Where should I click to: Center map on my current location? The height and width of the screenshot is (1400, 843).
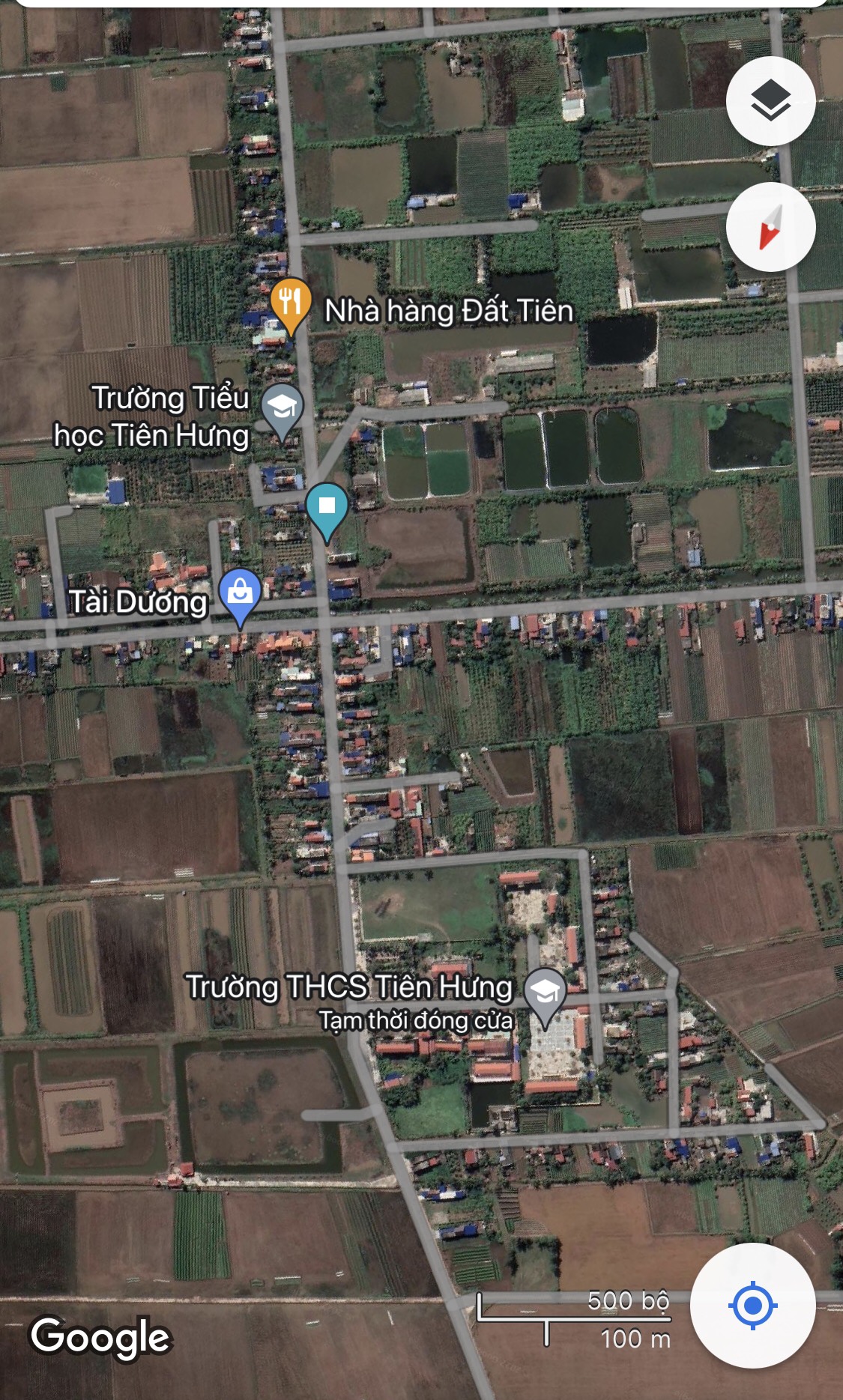(x=752, y=1306)
